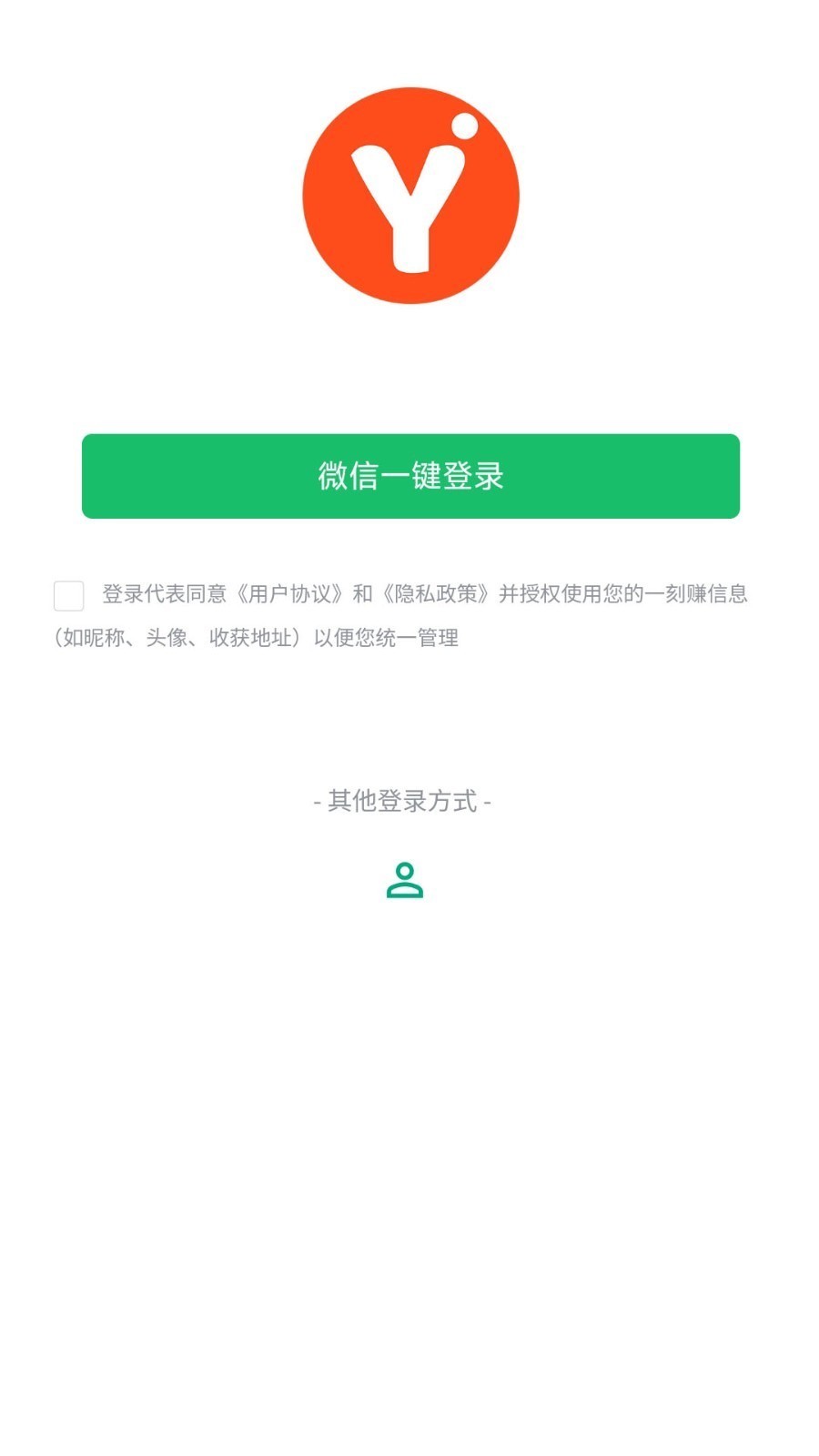The image size is (819, 1456).
Task: Open account login under other login methods
Action: tap(403, 879)
